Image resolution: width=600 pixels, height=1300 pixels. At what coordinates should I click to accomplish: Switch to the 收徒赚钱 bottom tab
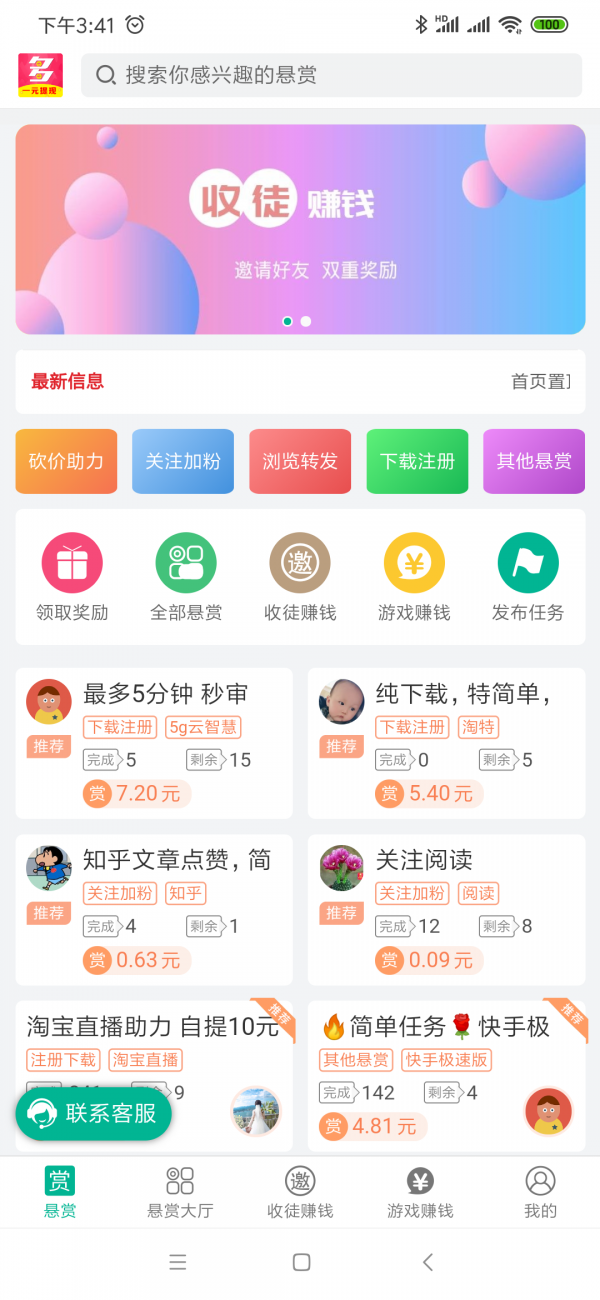click(x=300, y=1192)
